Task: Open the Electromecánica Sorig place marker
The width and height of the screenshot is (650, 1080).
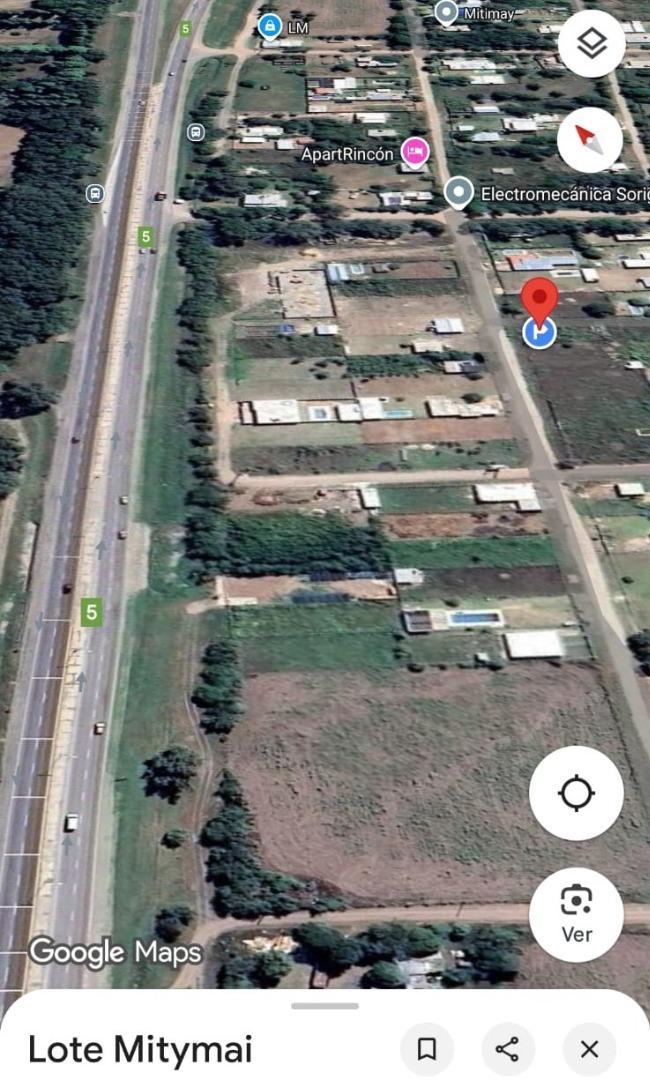Action: click(x=459, y=191)
